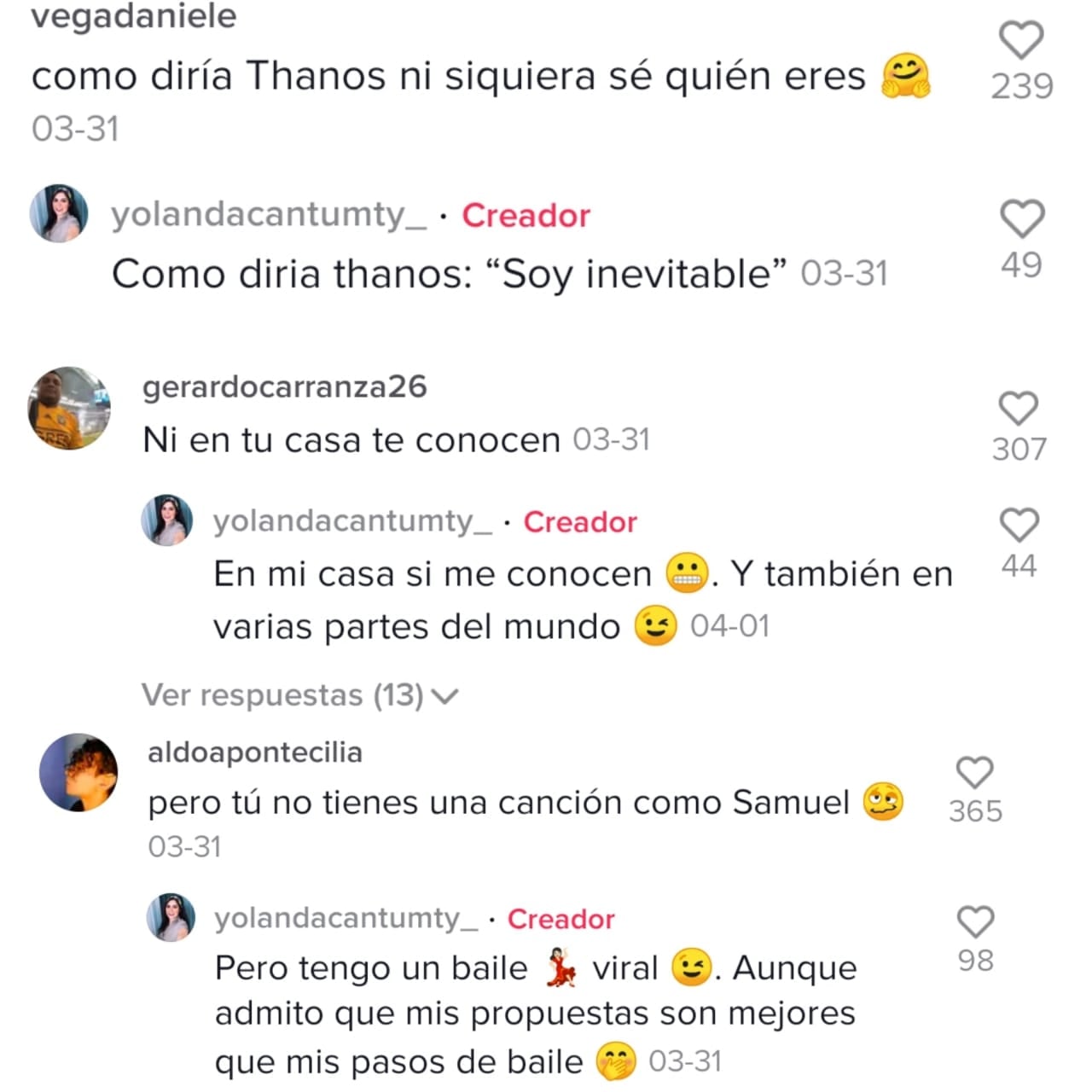Viewport: 1092px width, 1092px height.
Task: Open the aldoapontecilia username
Action: tap(255, 752)
